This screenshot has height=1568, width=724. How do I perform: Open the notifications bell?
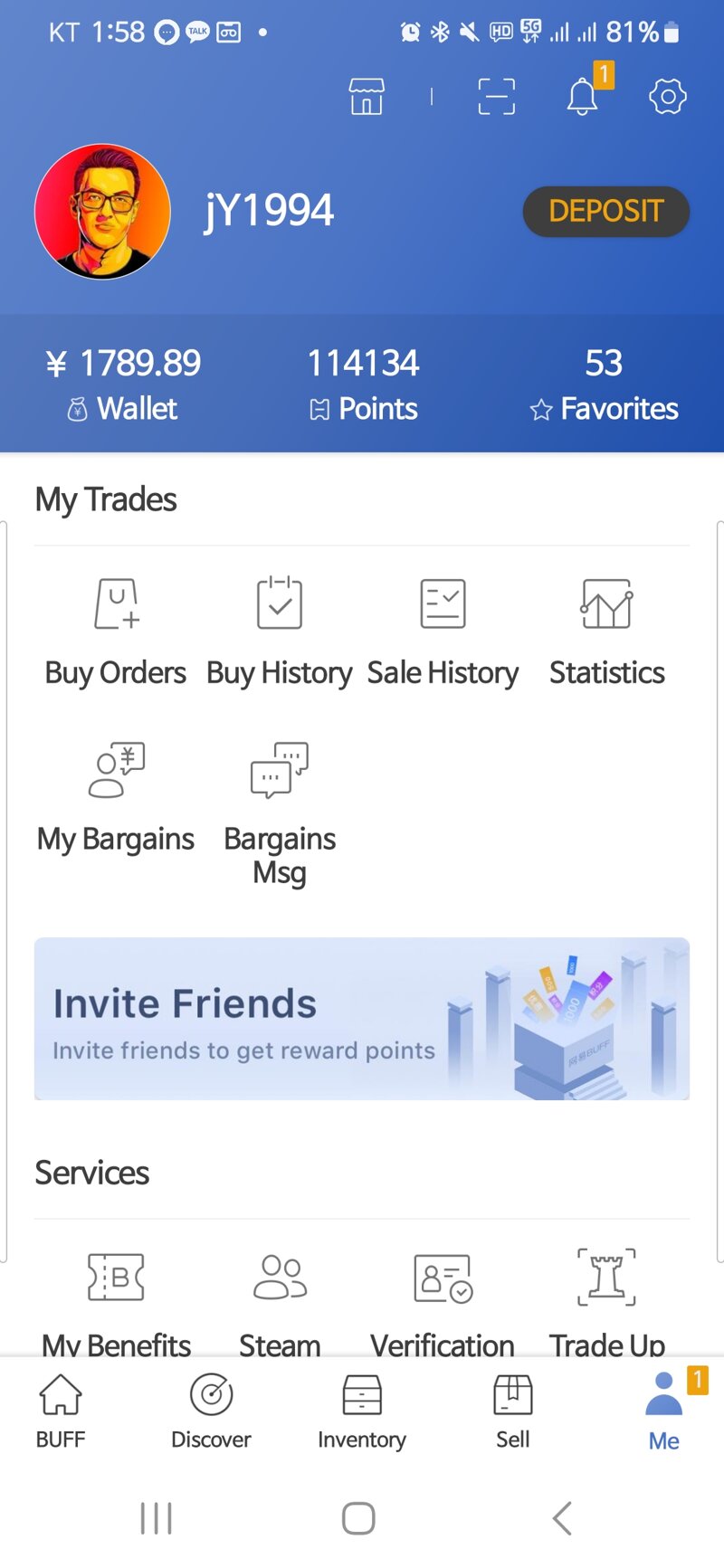[583, 96]
